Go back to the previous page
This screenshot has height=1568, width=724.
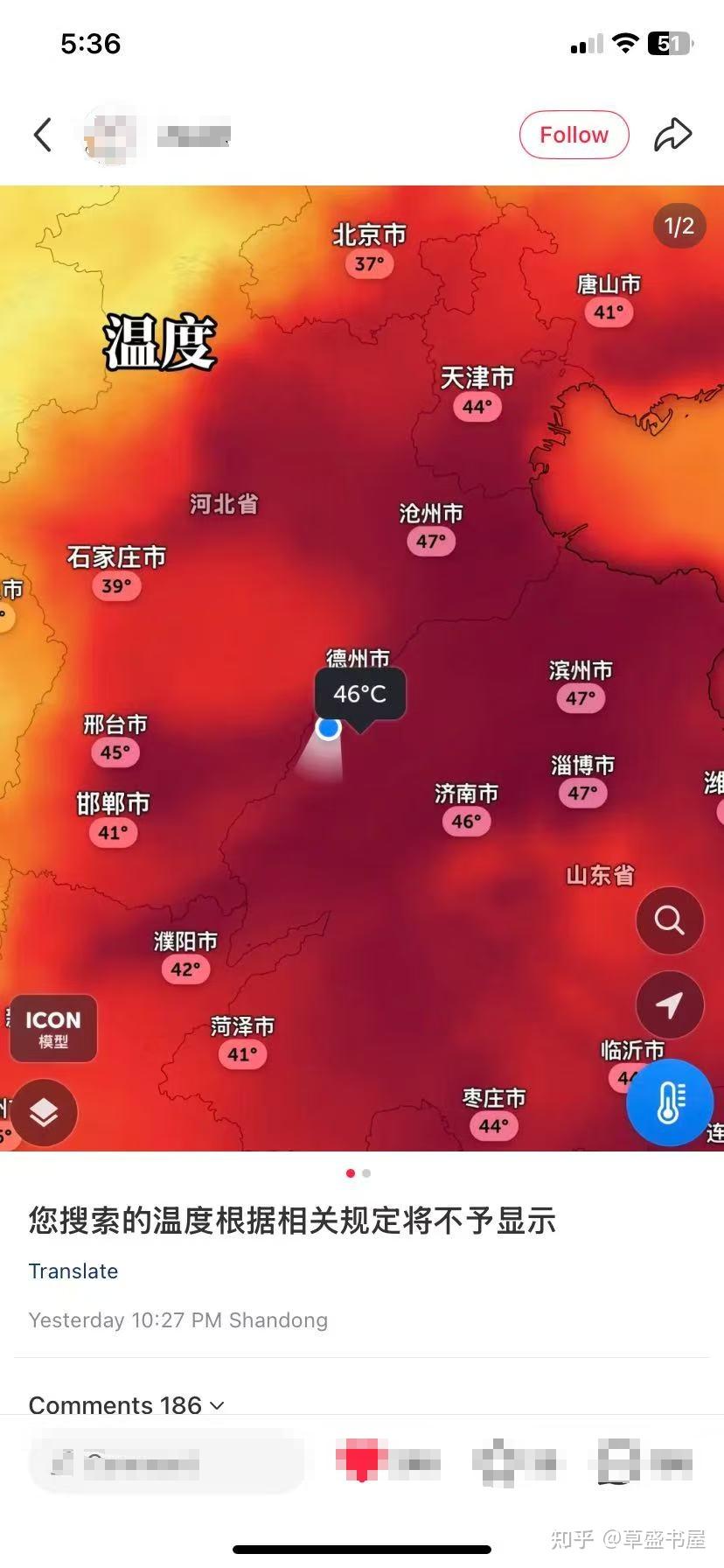(43, 135)
